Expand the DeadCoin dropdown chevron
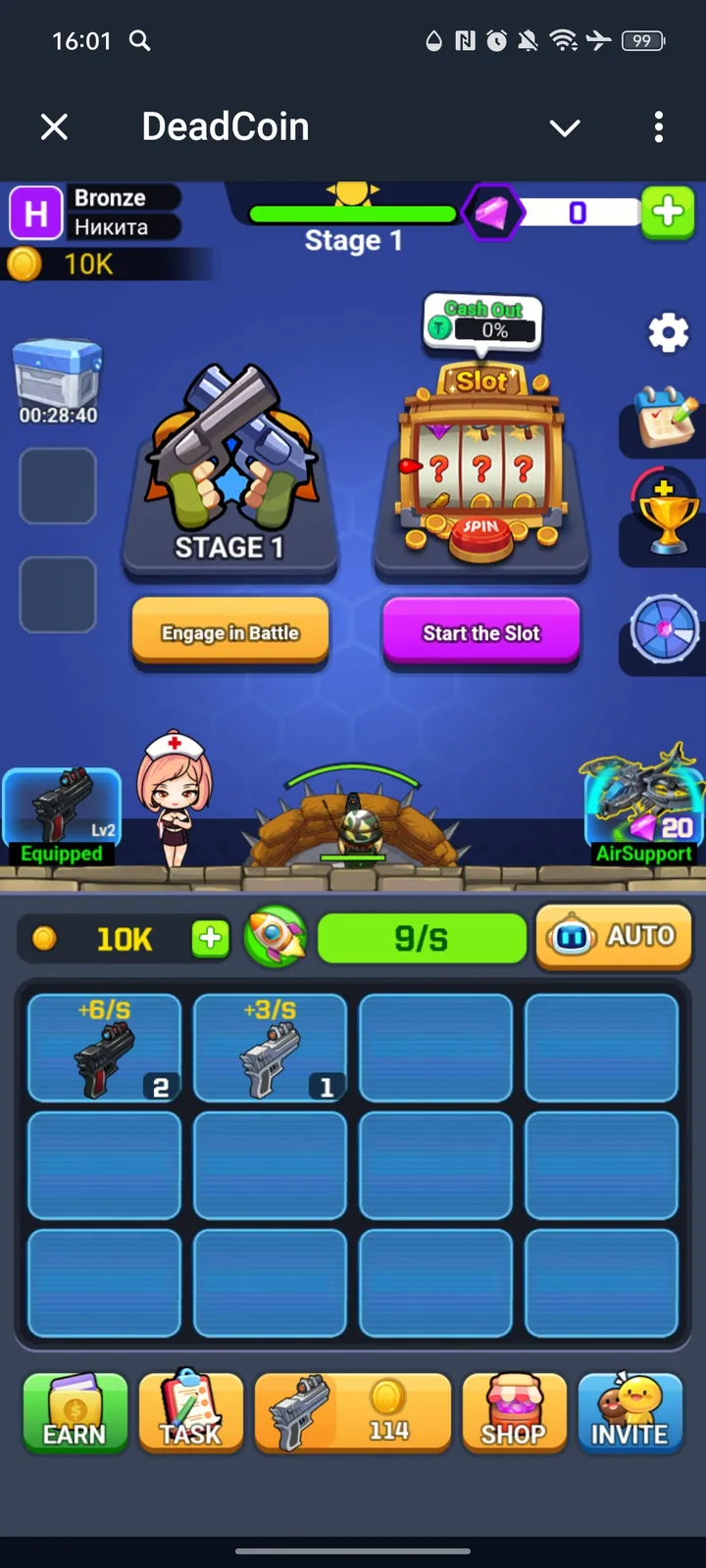Viewport: 706px width, 1568px height. tap(565, 127)
